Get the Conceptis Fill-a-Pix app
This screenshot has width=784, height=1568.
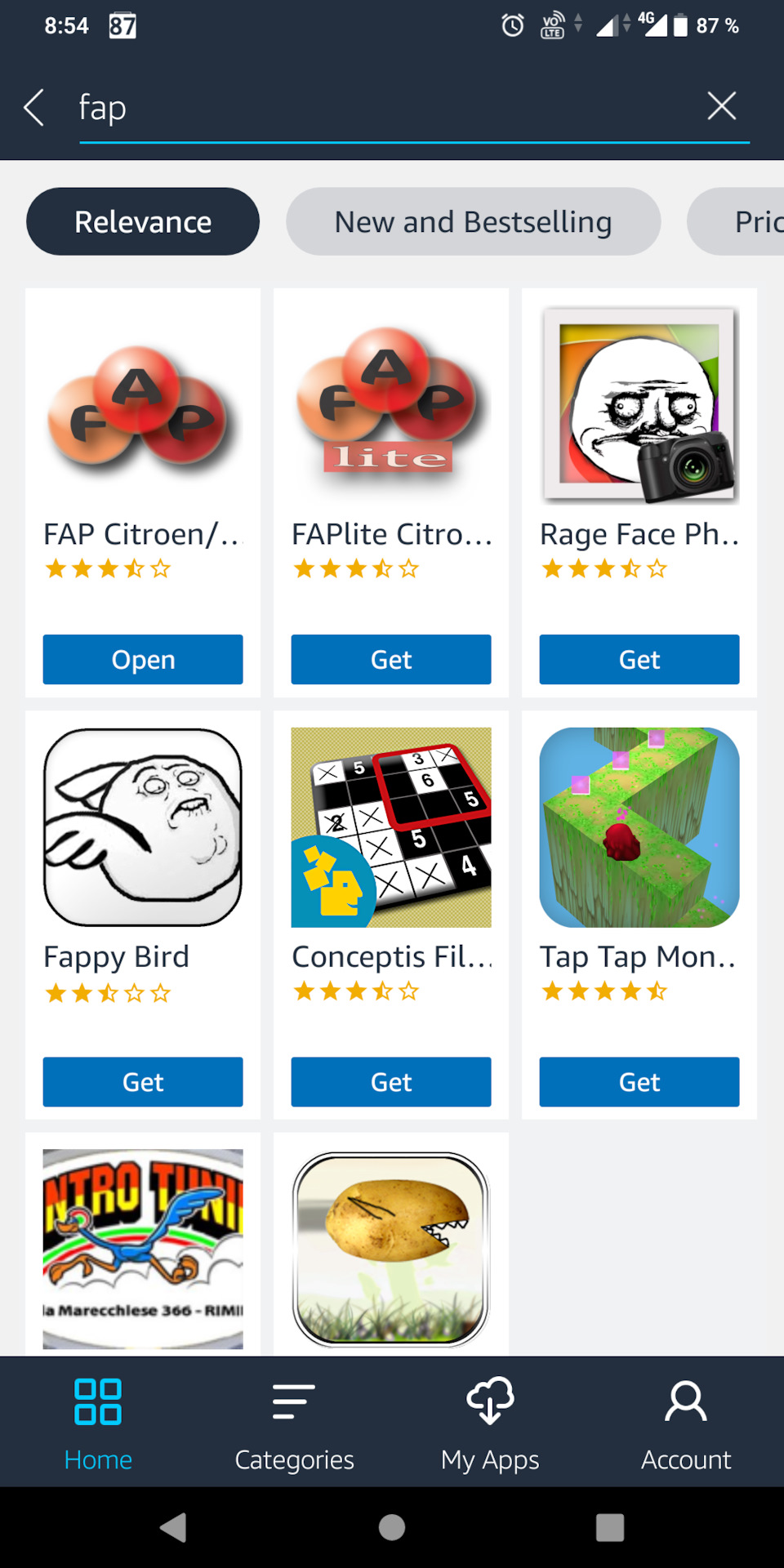click(x=391, y=1082)
